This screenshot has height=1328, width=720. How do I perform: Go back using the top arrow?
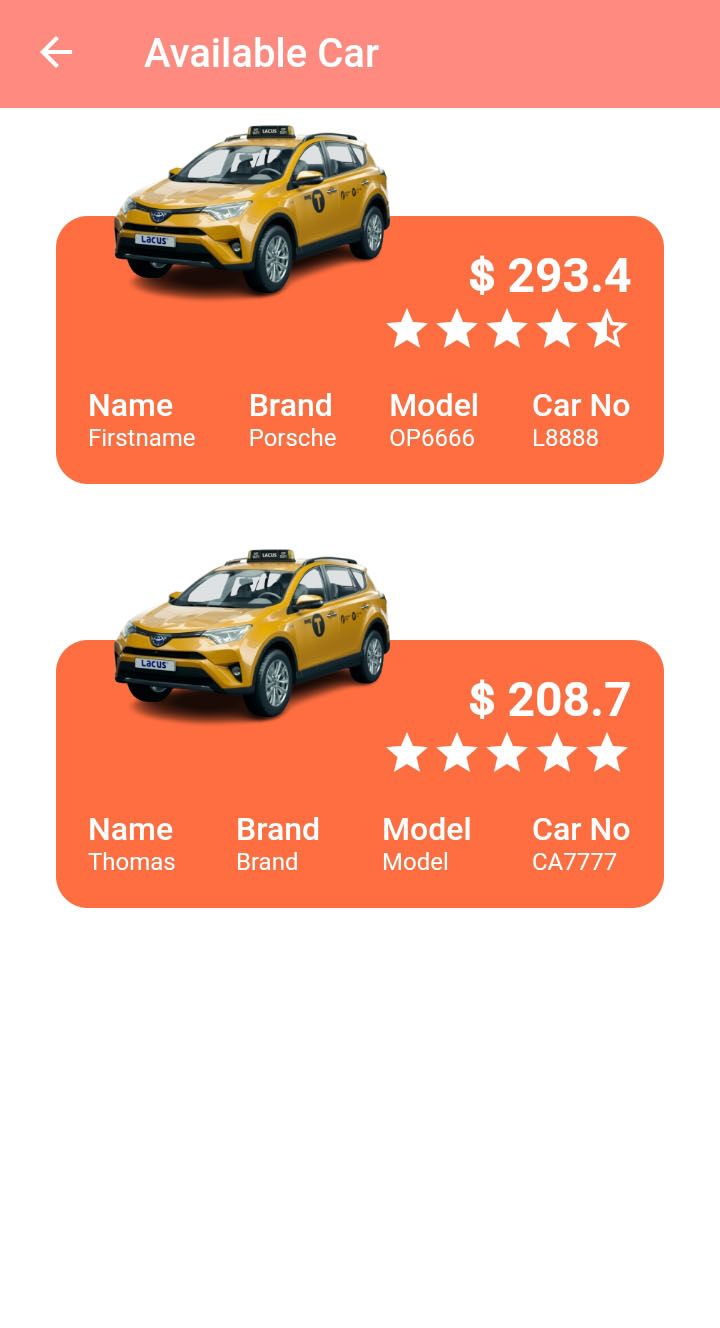point(56,53)
